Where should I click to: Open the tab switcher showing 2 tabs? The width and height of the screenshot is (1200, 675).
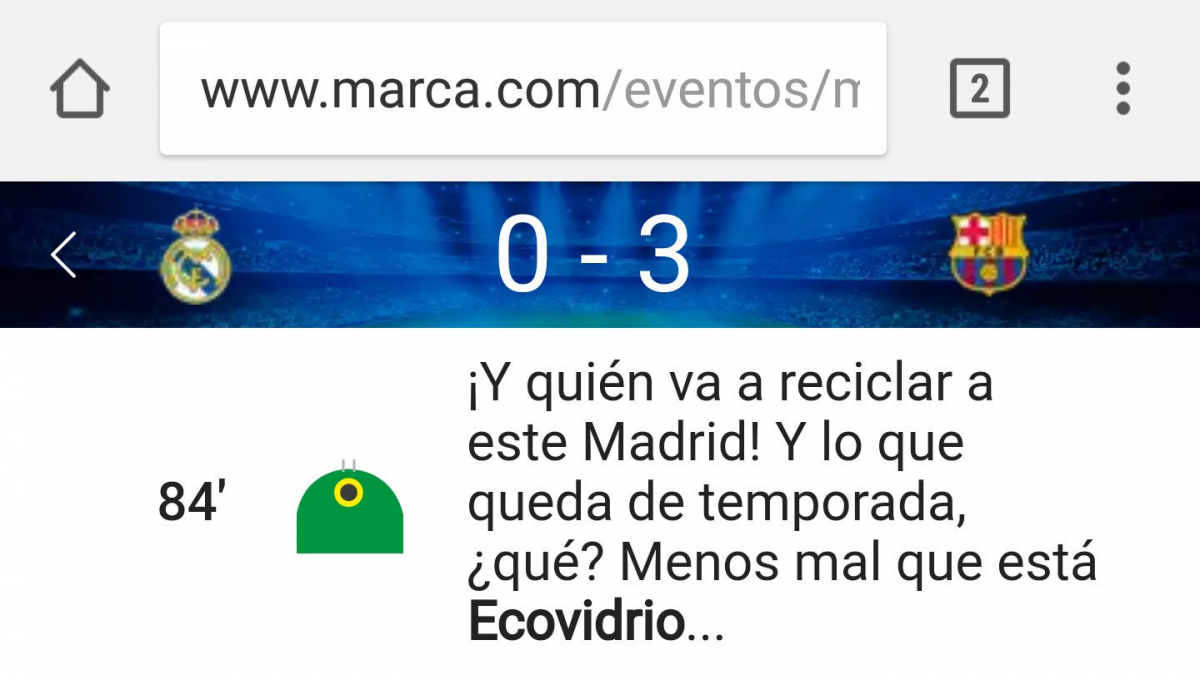(979, 89)
